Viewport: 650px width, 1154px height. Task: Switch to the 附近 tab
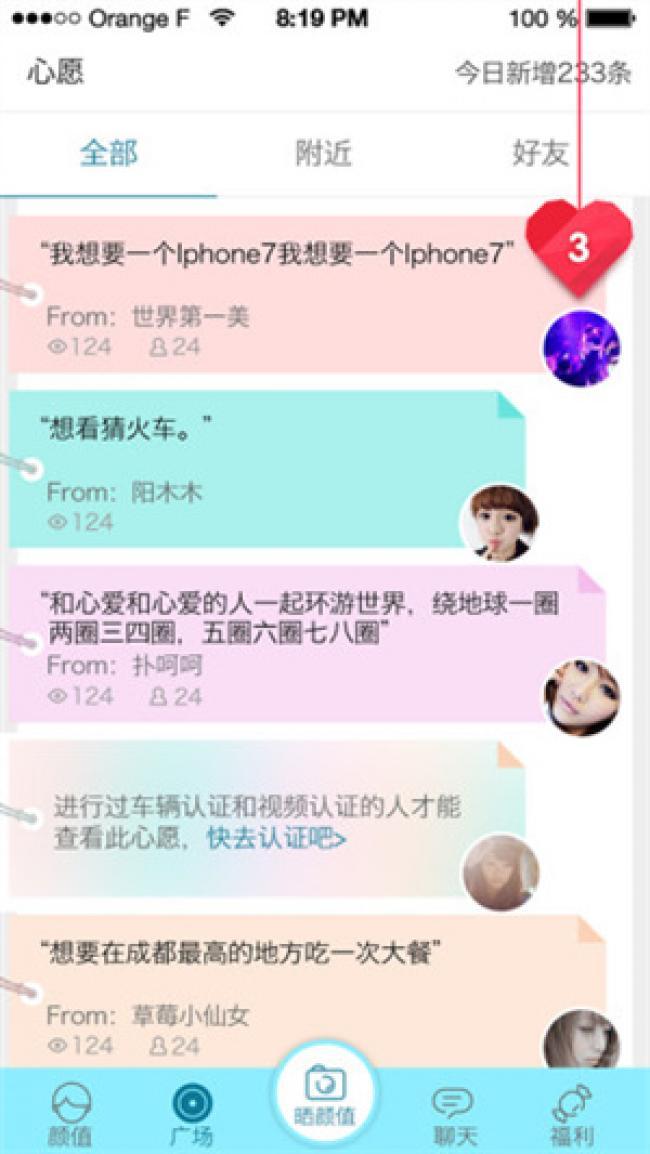point(323,153)
